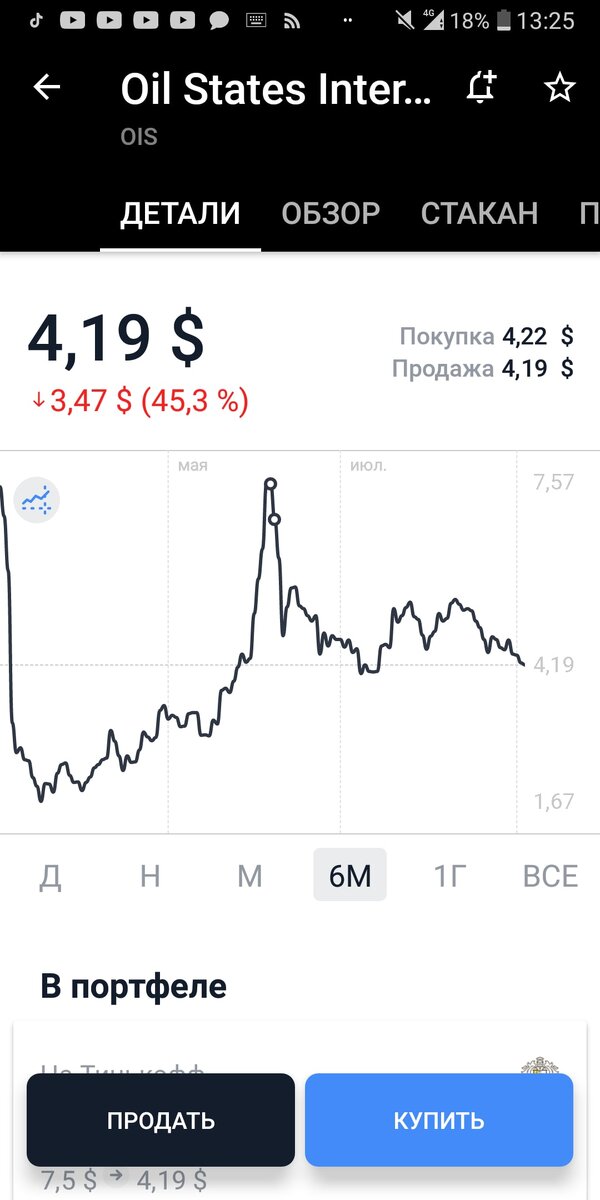The width and height of the screenshot is (600, 1200).
Task: Select the М chart period
Action: pos(250,876)
